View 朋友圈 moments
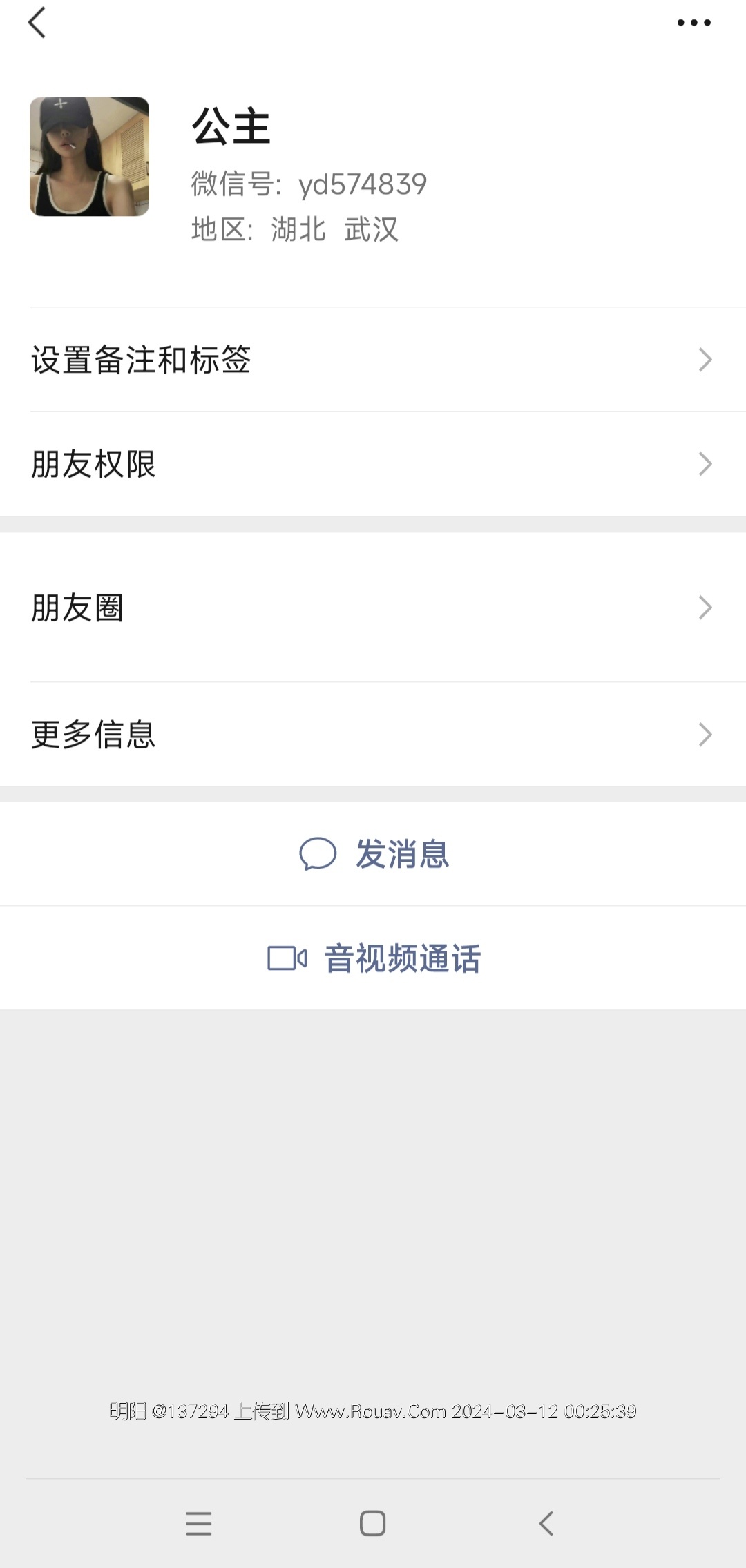Screen dimensions: 746x1568 pyautogui.click(x=373, y=608)
